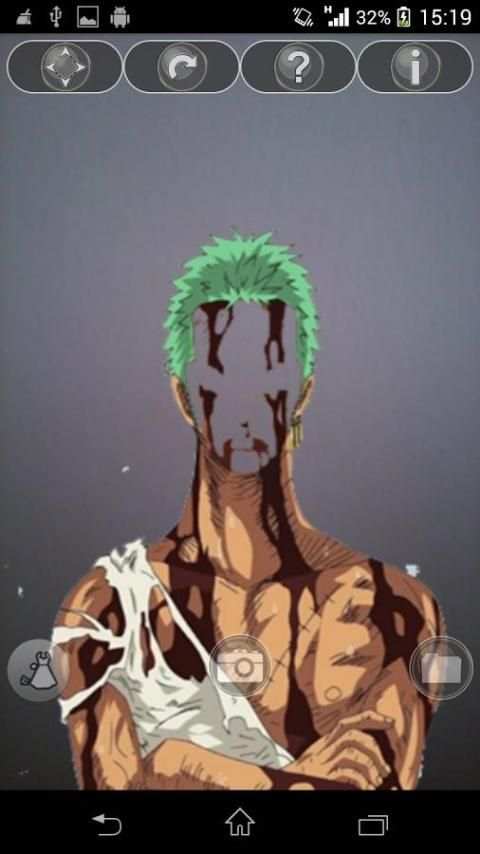The image size is (480, 854).
Task: Go back with the system back button
Action: pos(106,824)
